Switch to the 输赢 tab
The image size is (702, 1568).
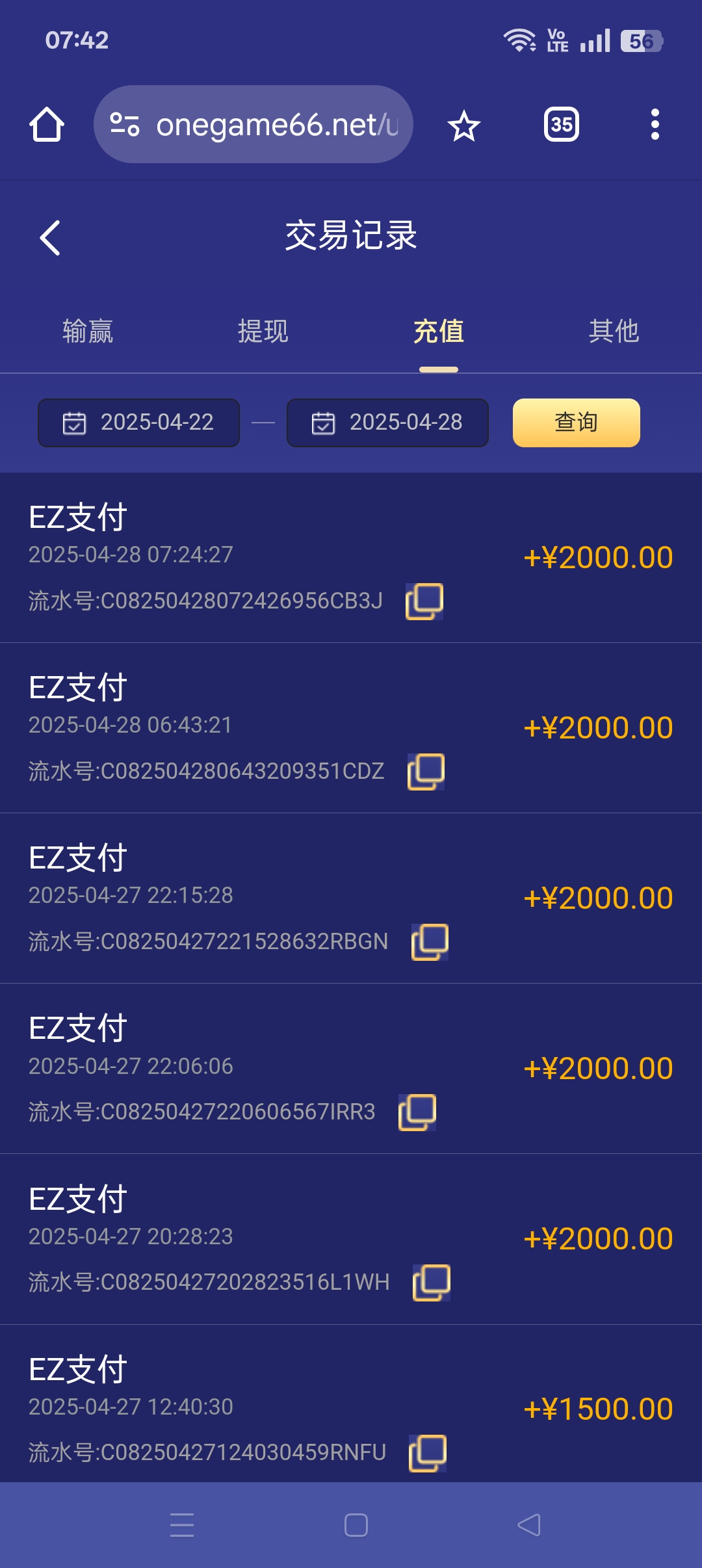(88, 332)
